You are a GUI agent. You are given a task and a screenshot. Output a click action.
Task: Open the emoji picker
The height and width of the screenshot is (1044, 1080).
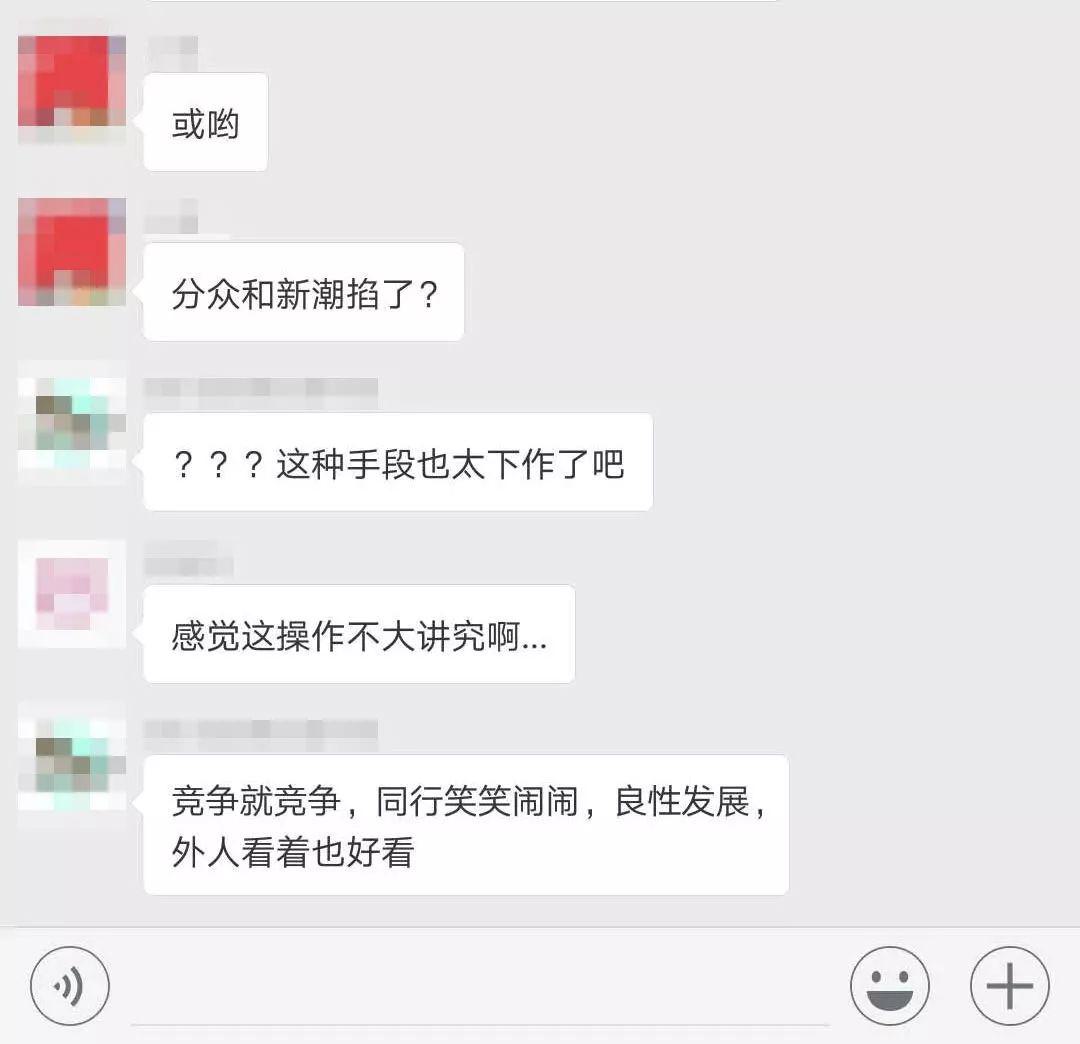889,986
